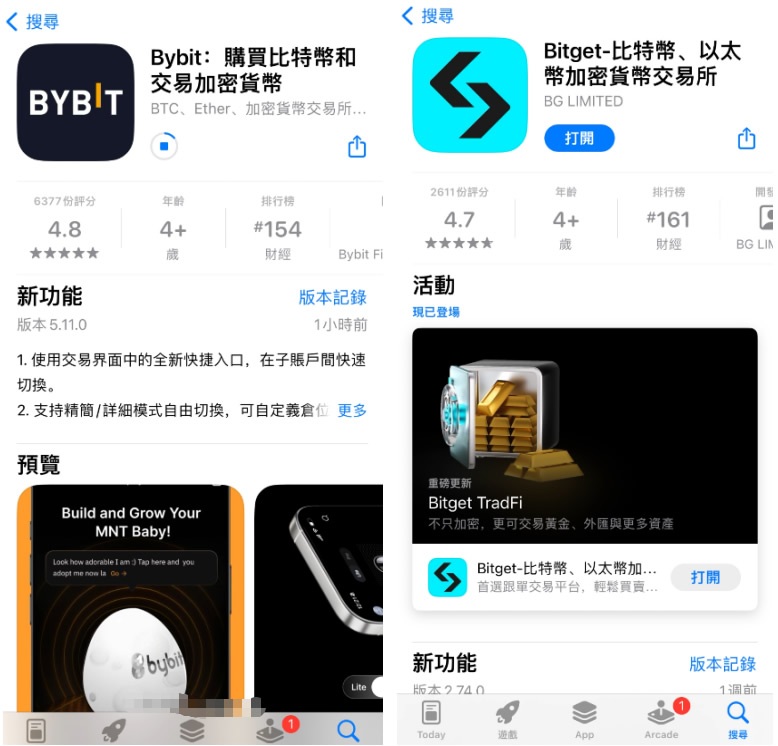
Task: Switch to the App tab
Action: click(x=584, y=718)
